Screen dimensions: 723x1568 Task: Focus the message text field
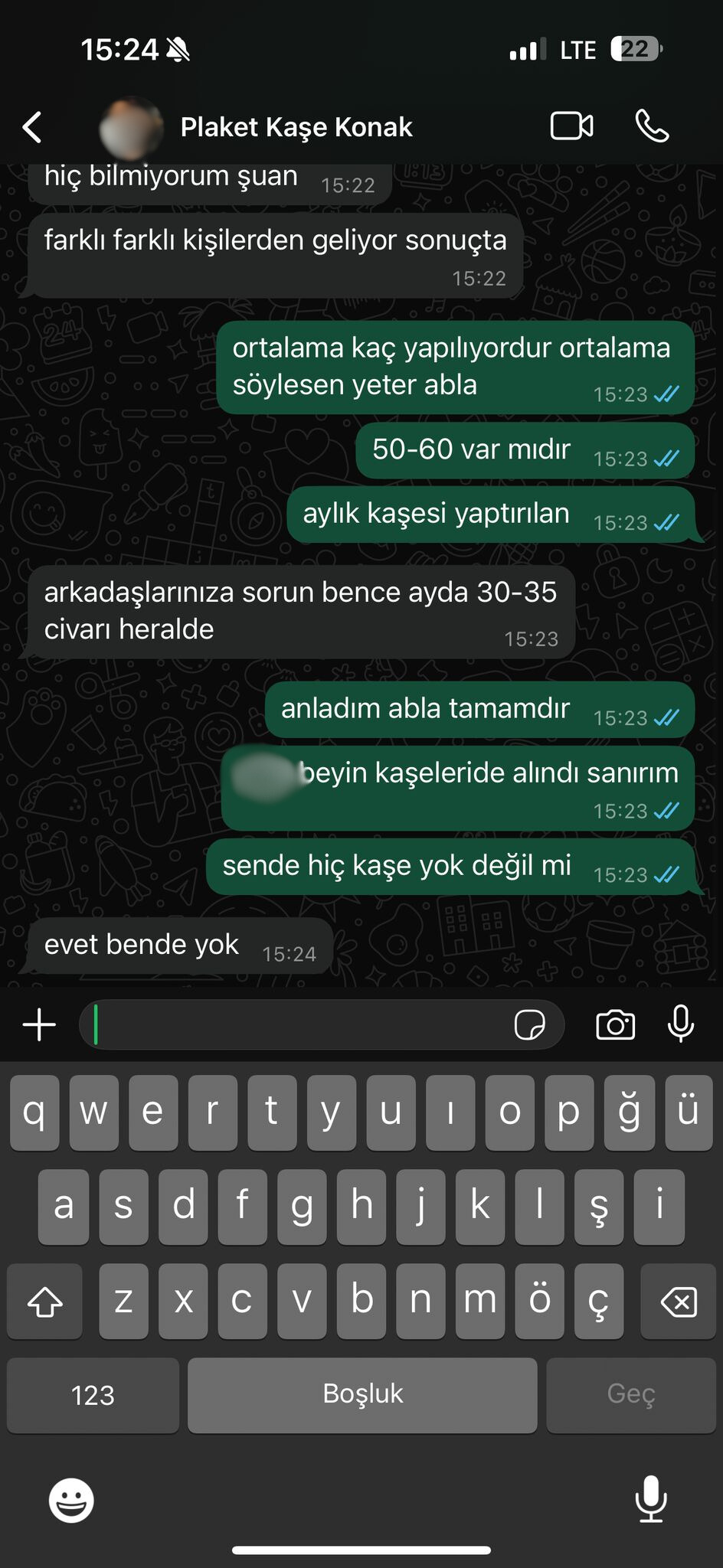coord(299,1024)
